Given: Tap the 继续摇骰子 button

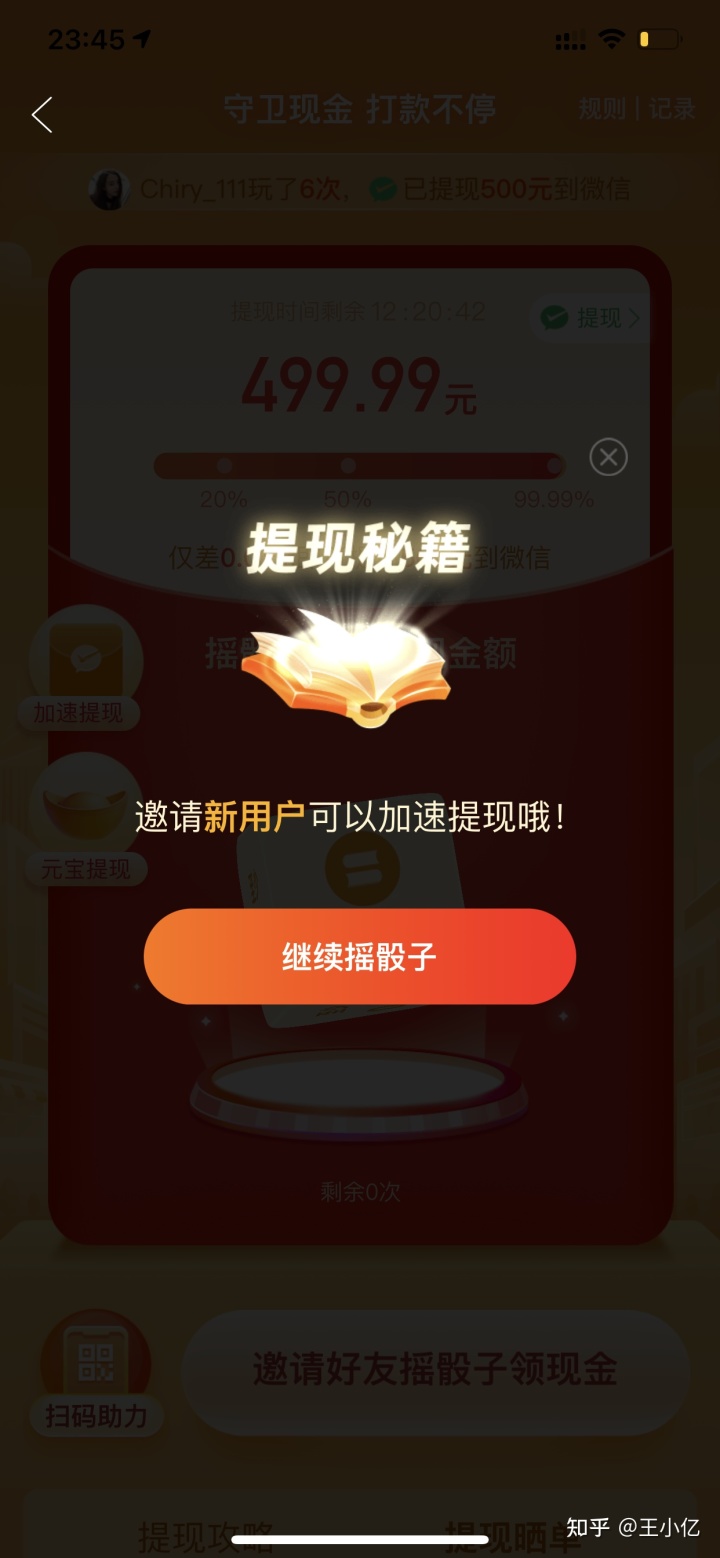Looking at the screenshot, I should pos(359,957).
